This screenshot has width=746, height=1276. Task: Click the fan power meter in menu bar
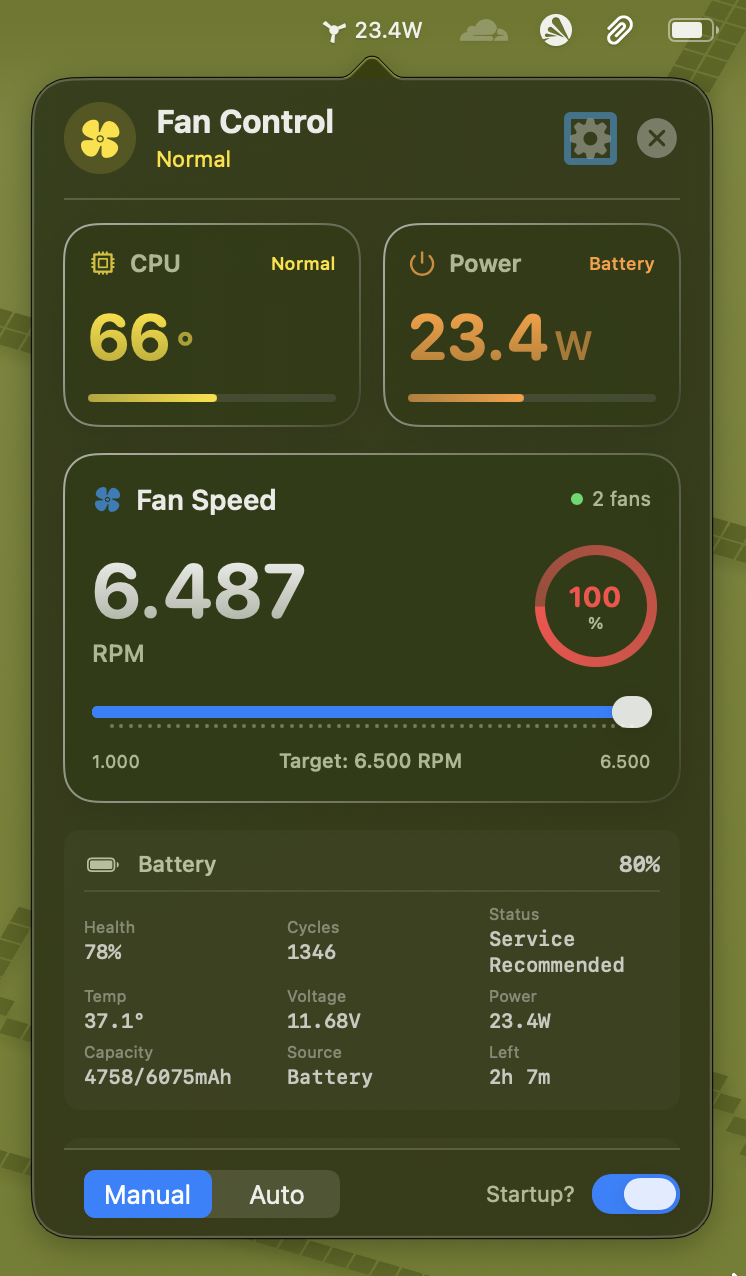(372, 30)
